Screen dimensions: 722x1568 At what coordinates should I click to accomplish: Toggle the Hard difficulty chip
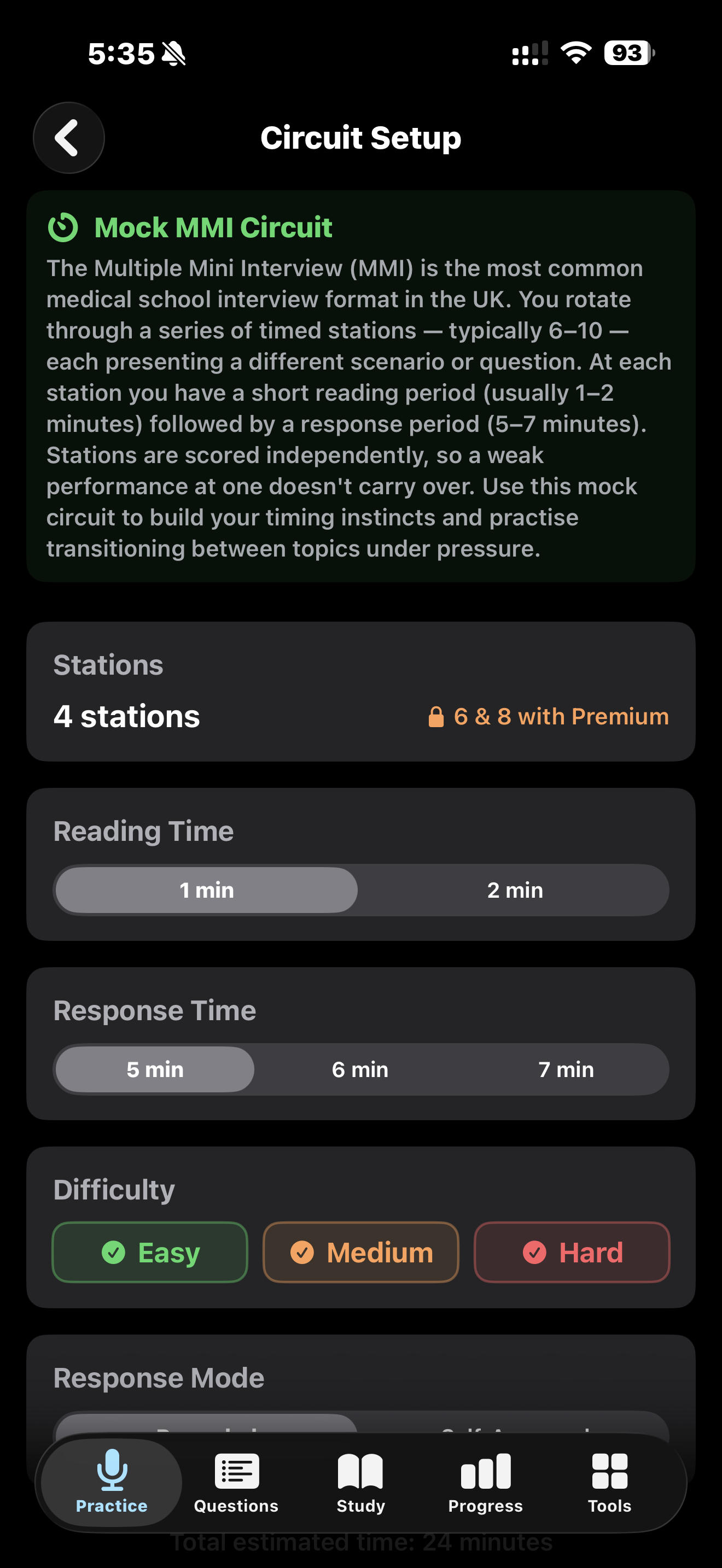coord(572,1252)
